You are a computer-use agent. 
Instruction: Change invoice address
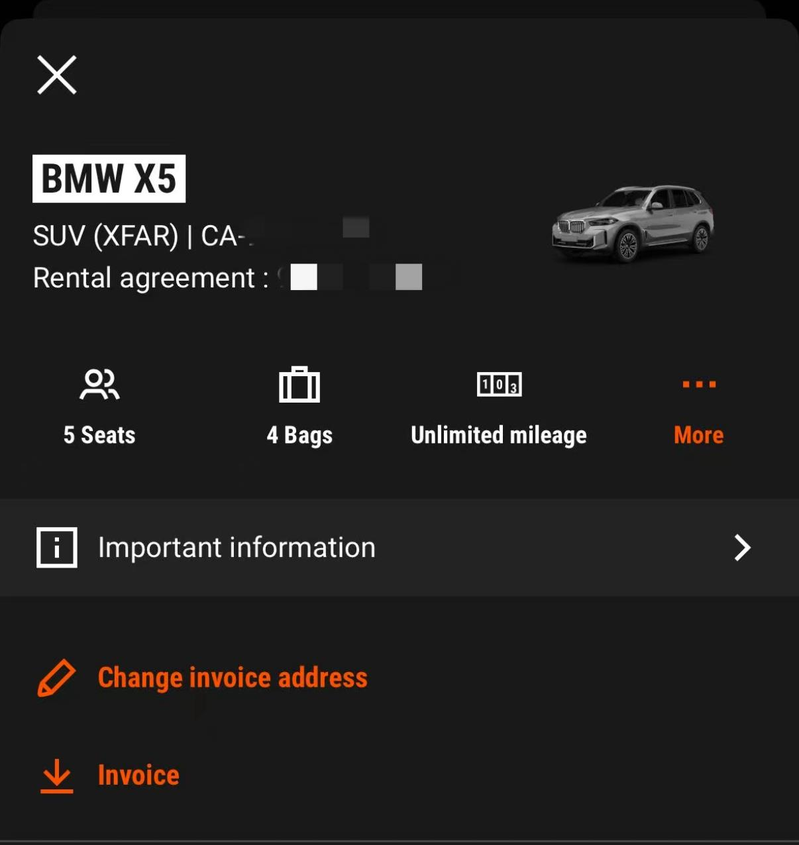pos(231,678)
